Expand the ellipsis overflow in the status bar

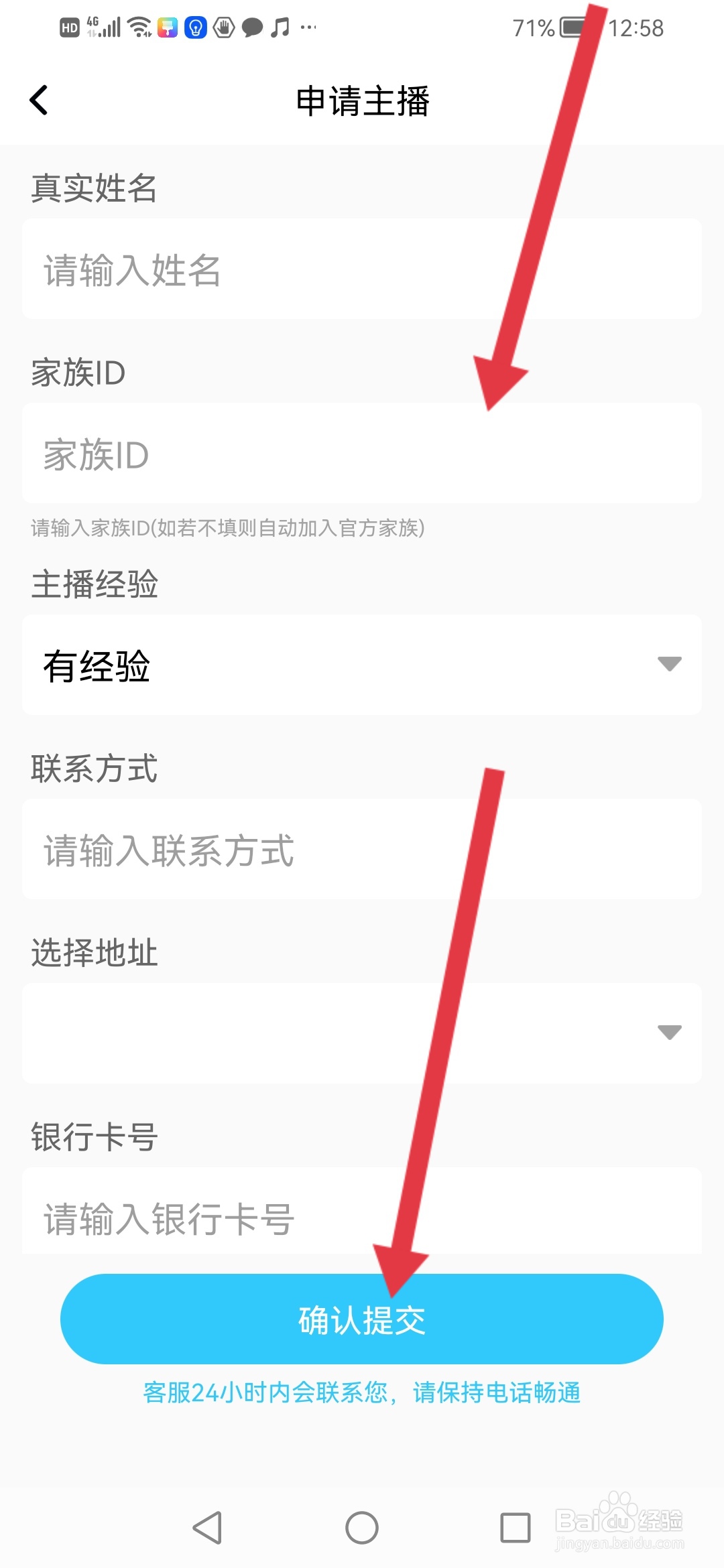click(308, 27)
